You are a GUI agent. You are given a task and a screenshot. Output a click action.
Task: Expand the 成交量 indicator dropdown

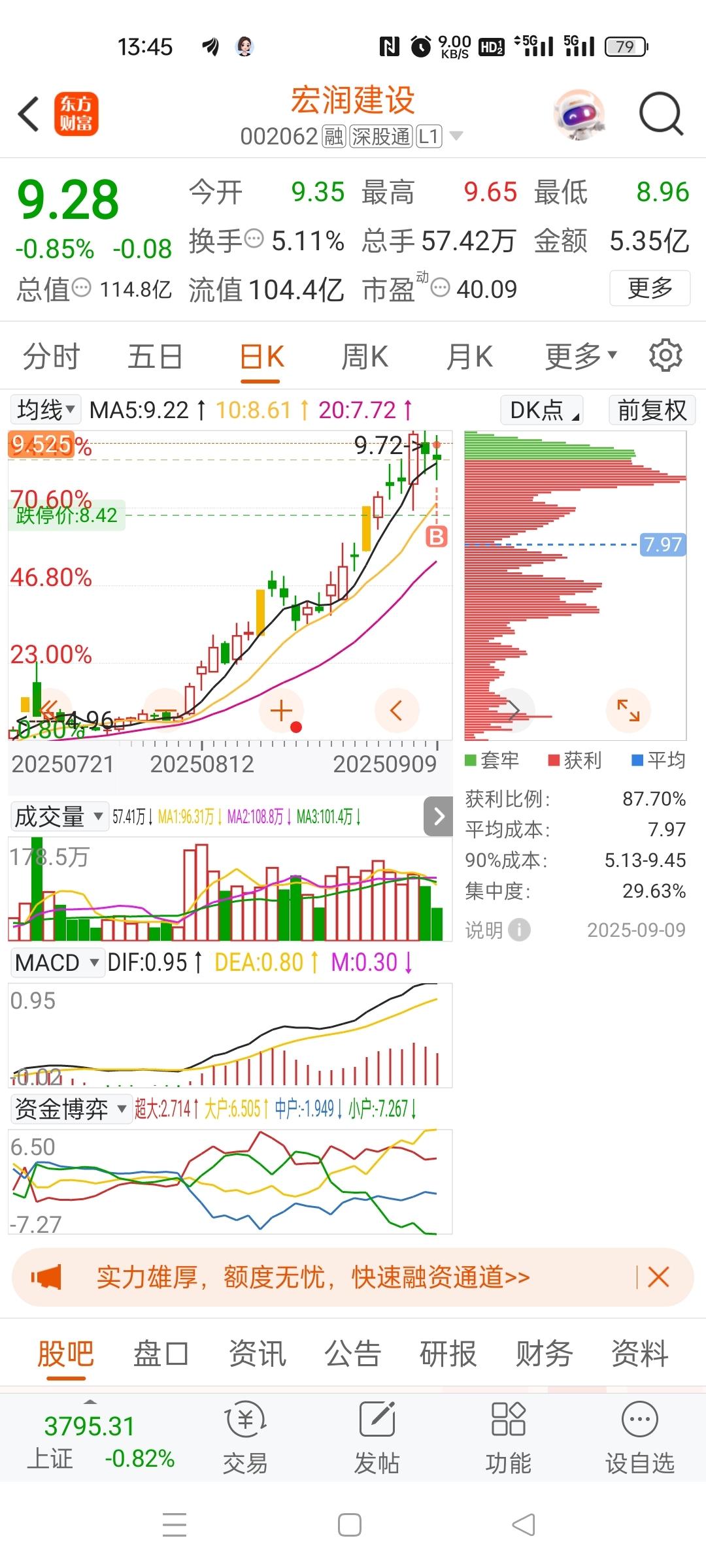(x=59, y=816)
